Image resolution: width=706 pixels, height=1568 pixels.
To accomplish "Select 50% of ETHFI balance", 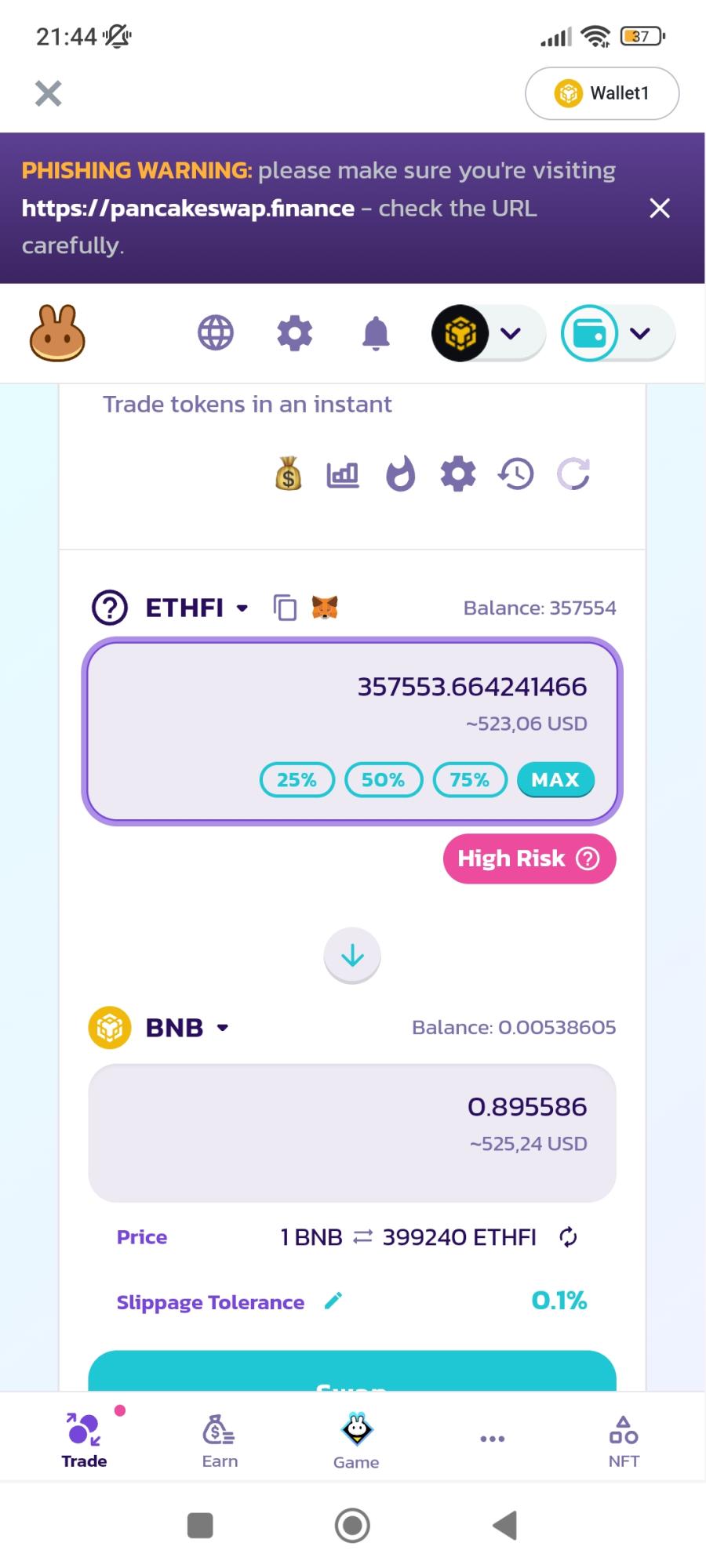I will pos(384,779).
